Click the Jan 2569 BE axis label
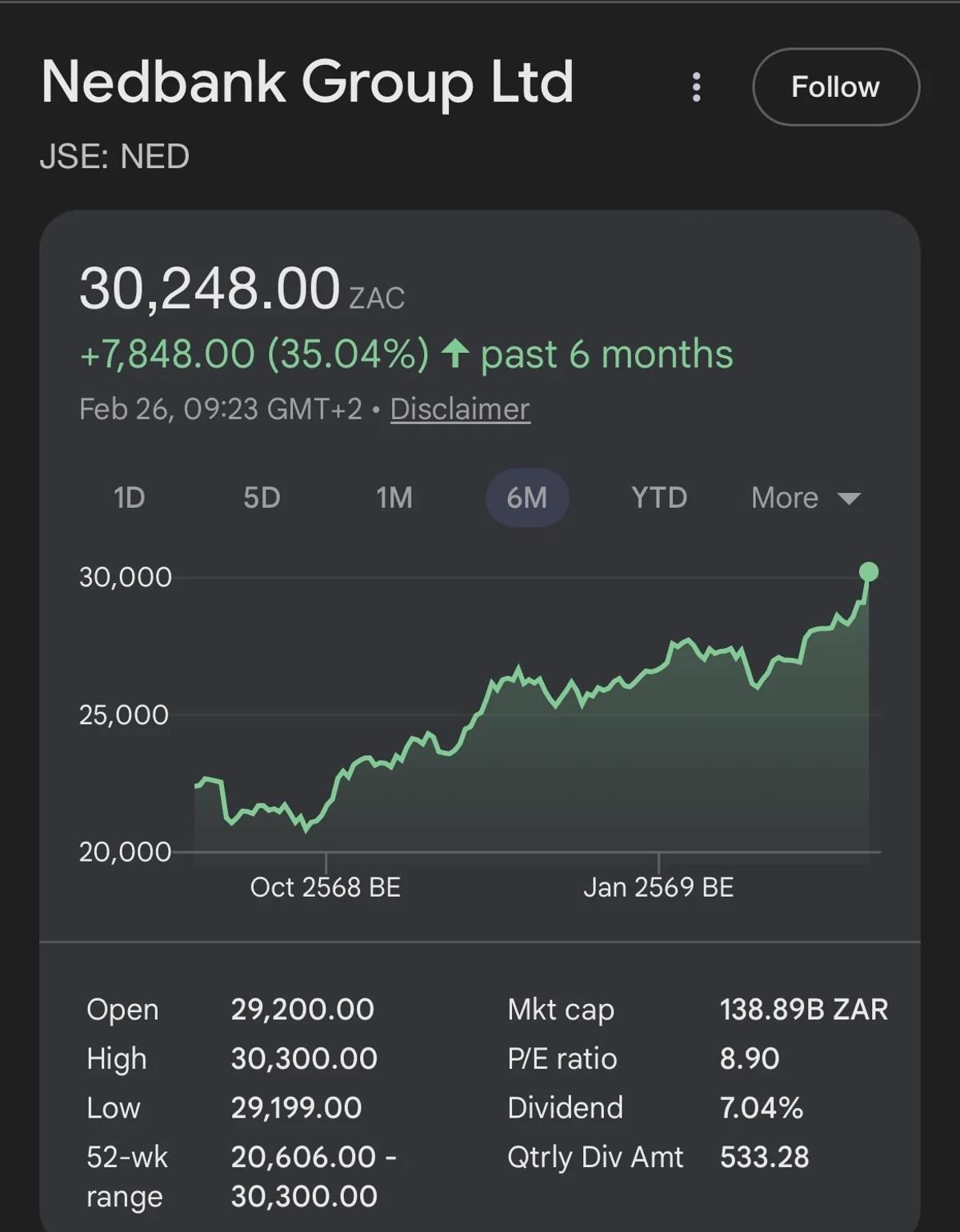This screenshot has height=1232, width=960. pyautogui.click(x=658, y=886)
